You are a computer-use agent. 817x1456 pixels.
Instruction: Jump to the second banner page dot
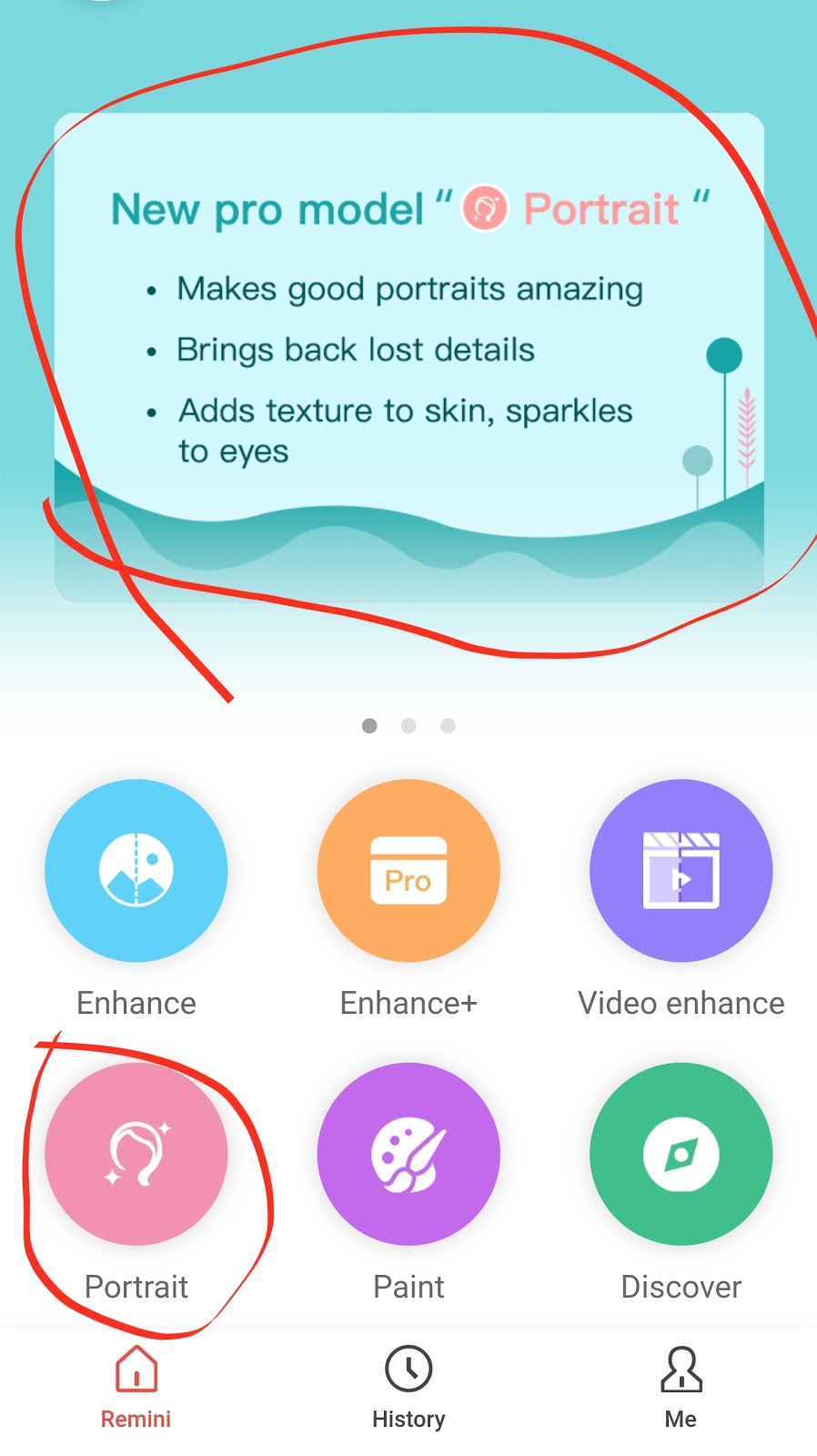coord(408,725)
